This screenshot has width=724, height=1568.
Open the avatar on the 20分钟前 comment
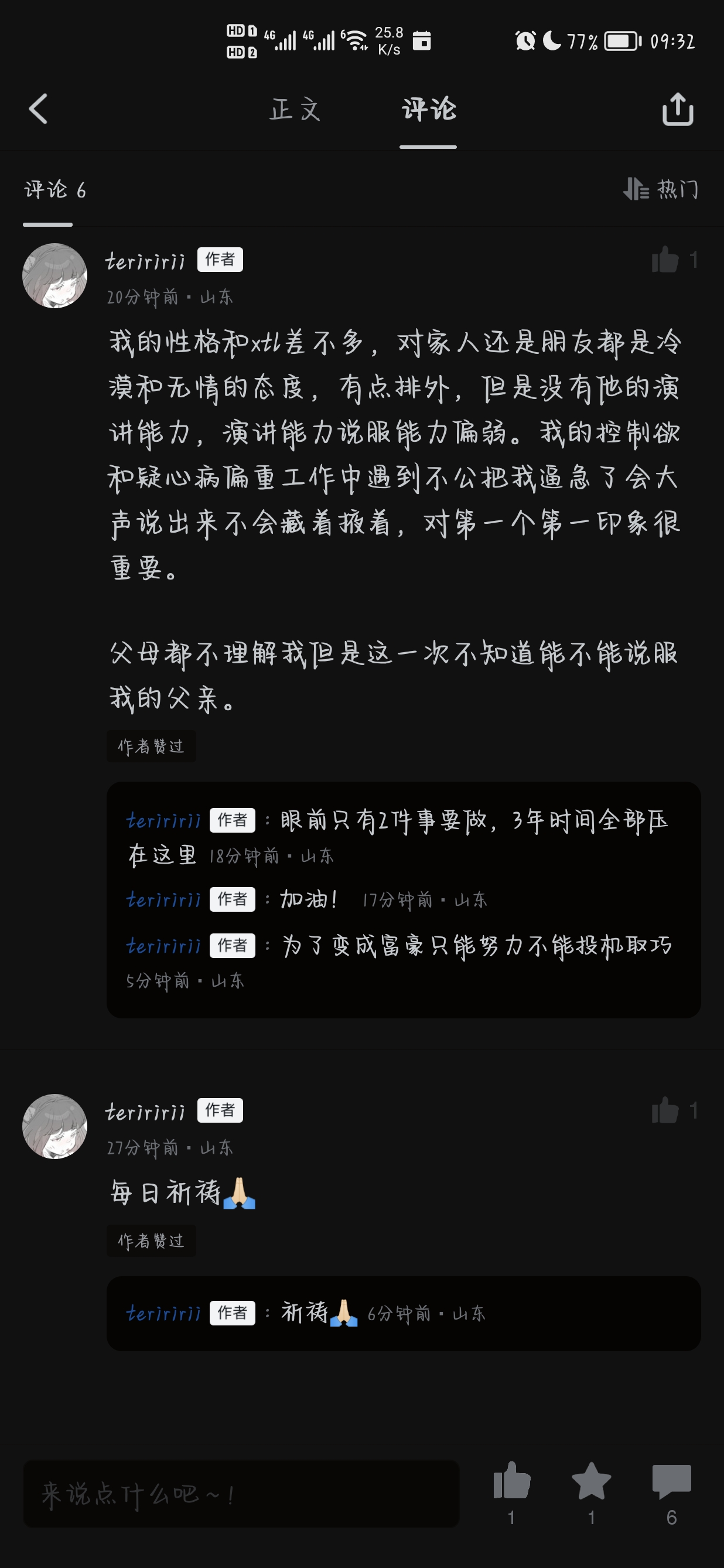[x=54, y=276]
